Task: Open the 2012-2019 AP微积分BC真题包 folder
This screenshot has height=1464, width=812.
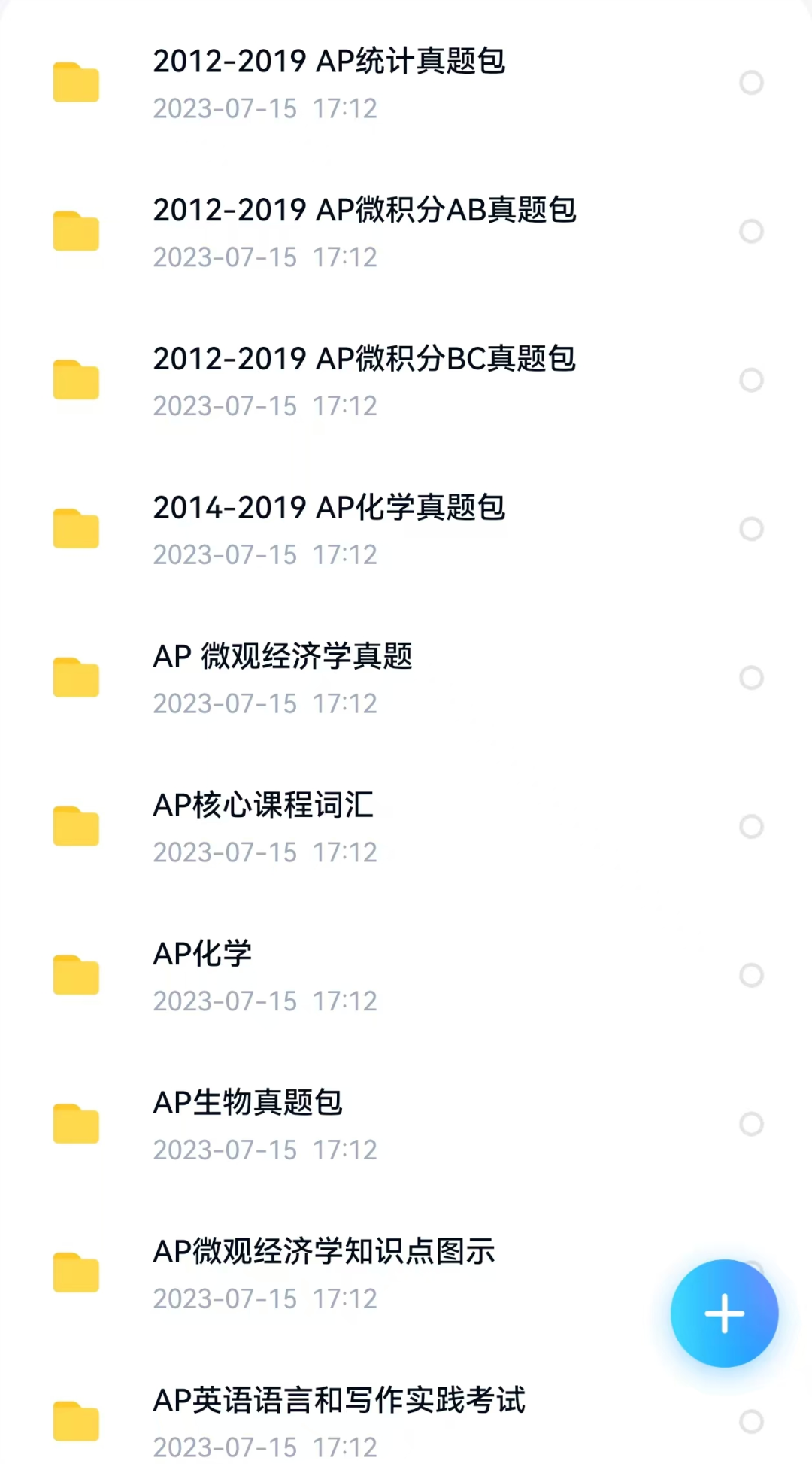Action: [x=364, y=360]
